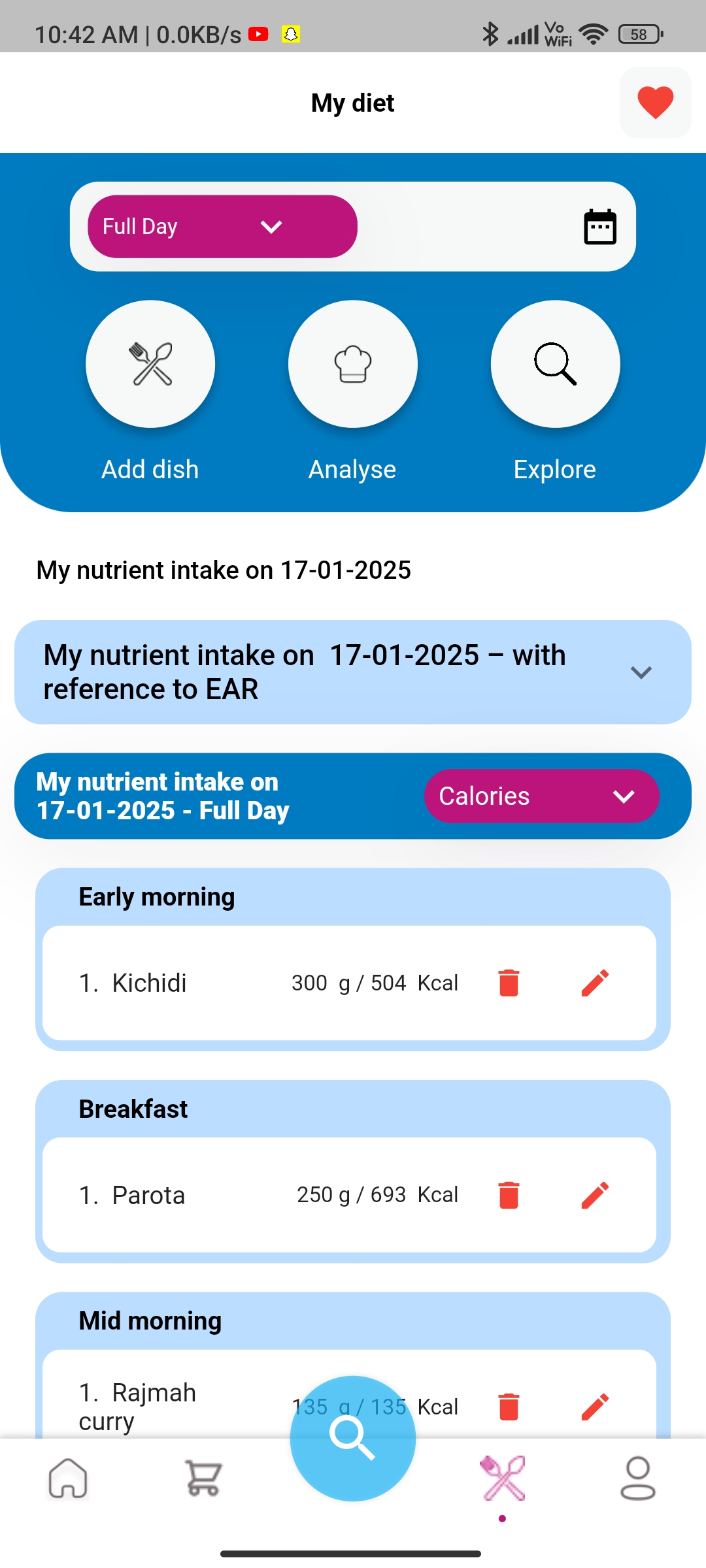
Task: Delete the Parota entry
Action: [509, 1195]
